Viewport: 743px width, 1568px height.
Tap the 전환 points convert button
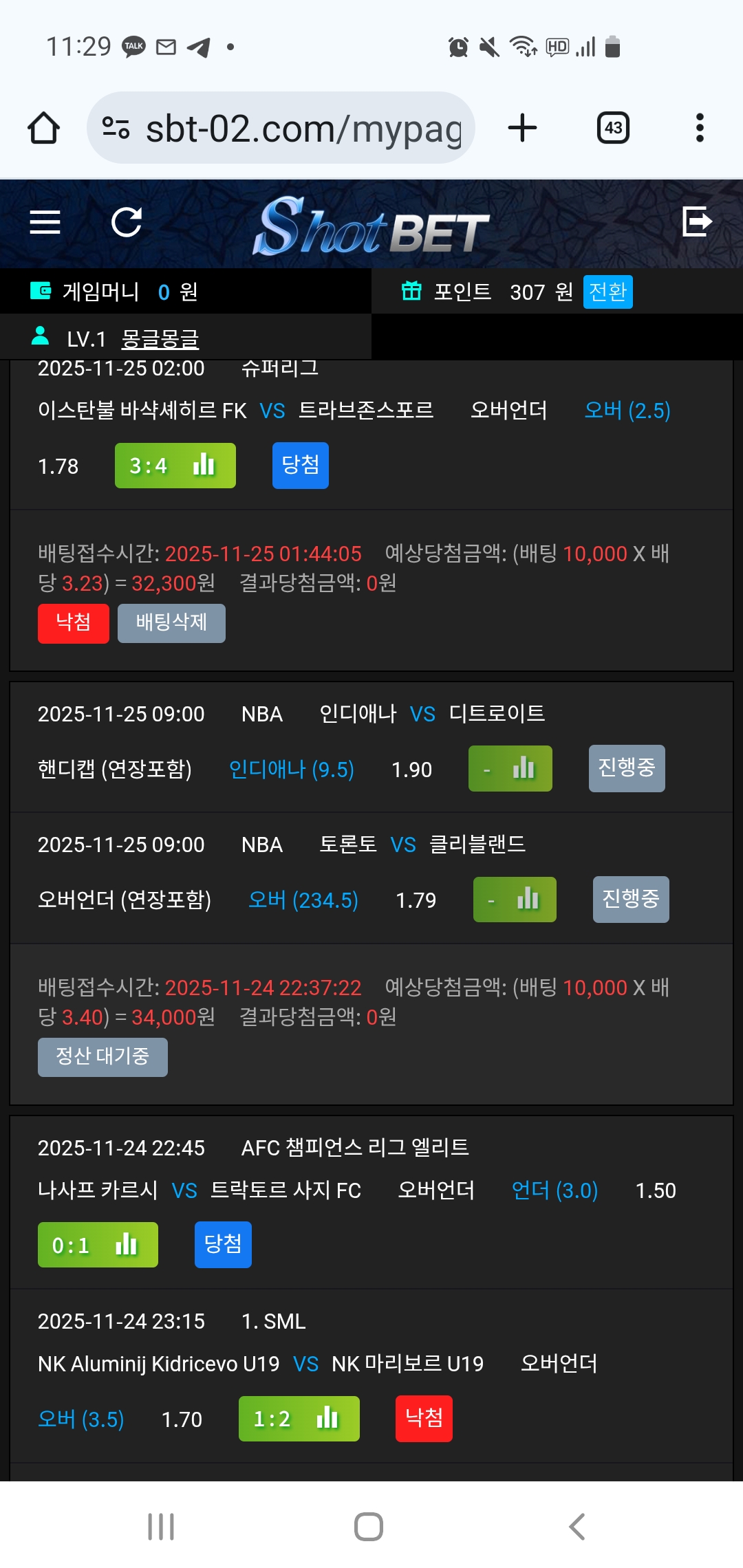607,292
